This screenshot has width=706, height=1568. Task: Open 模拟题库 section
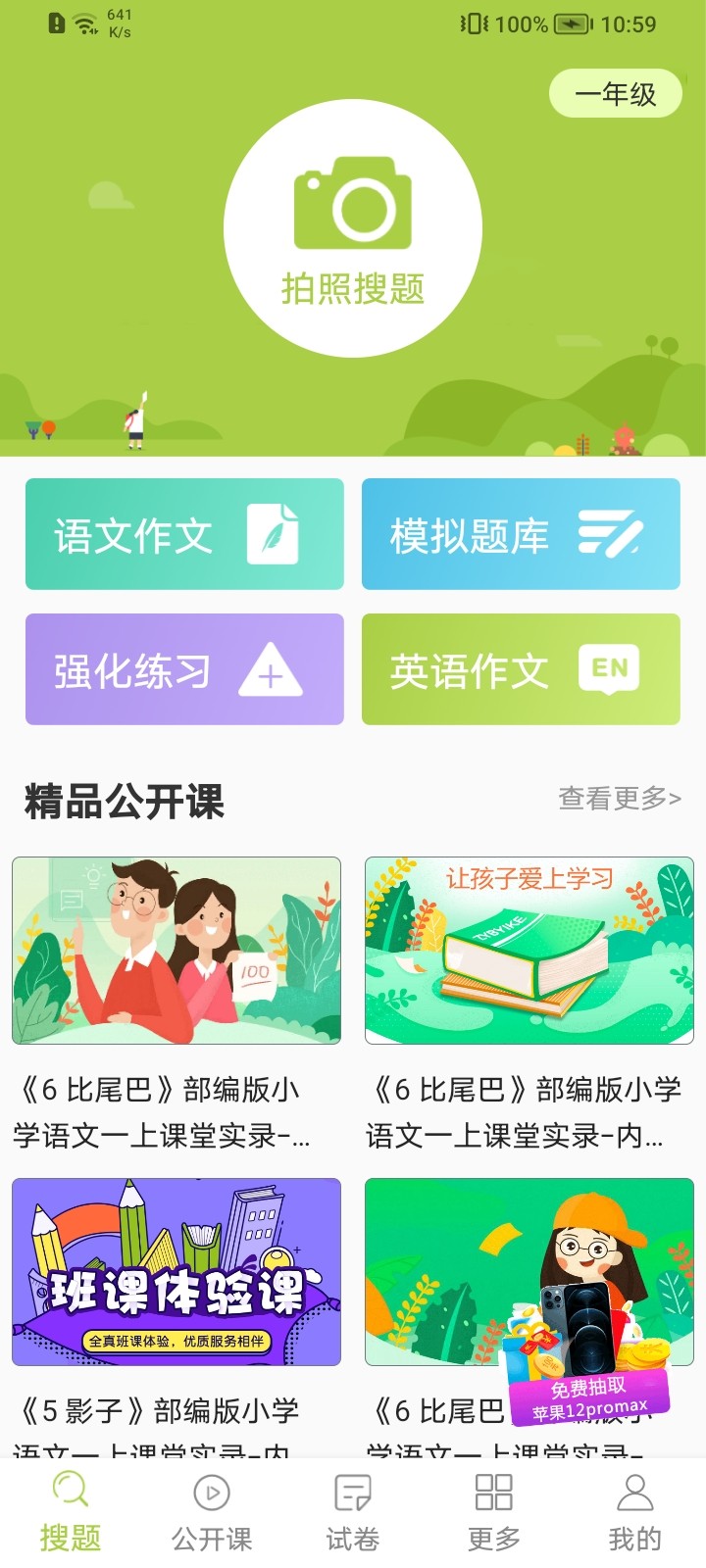click(521, 534)
